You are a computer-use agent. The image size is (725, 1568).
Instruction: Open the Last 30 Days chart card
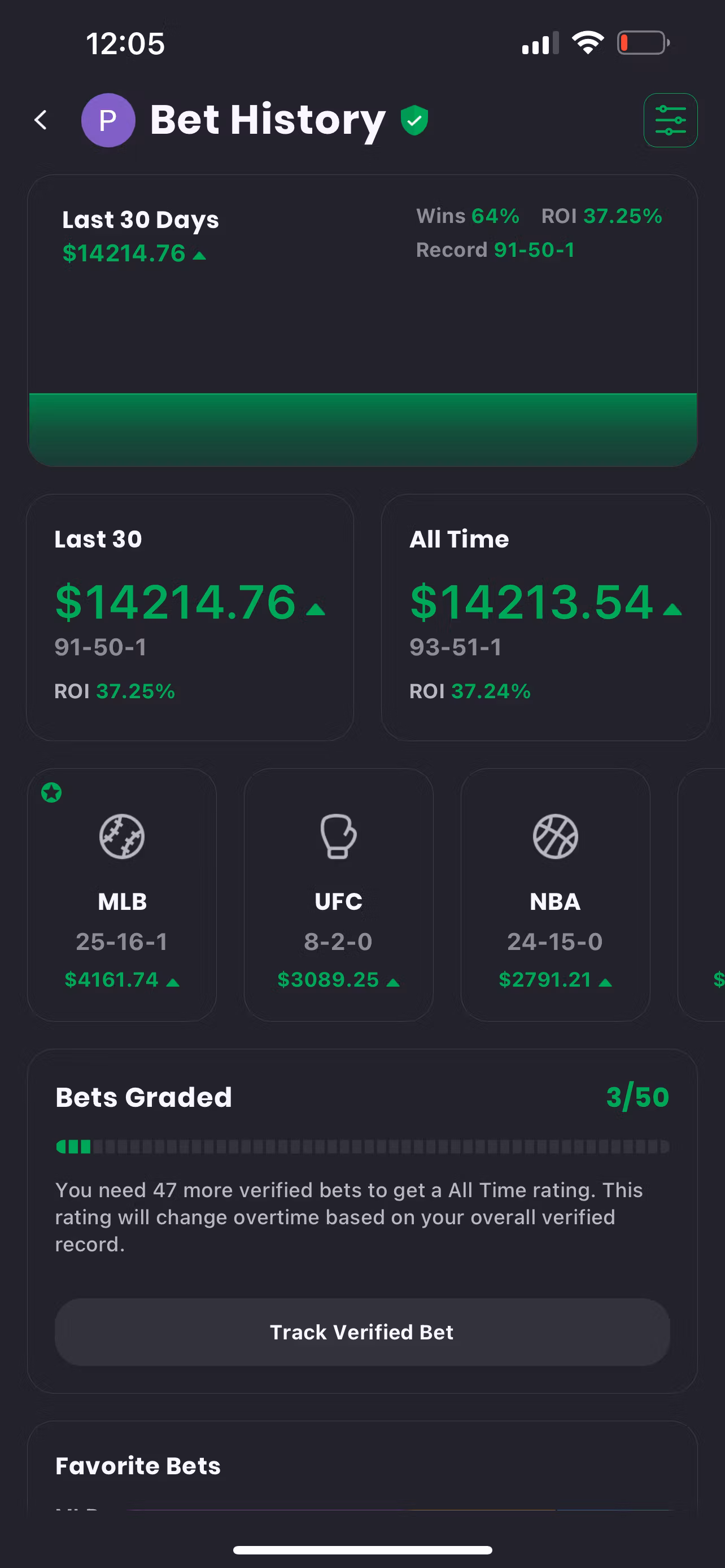pos(362,320)
